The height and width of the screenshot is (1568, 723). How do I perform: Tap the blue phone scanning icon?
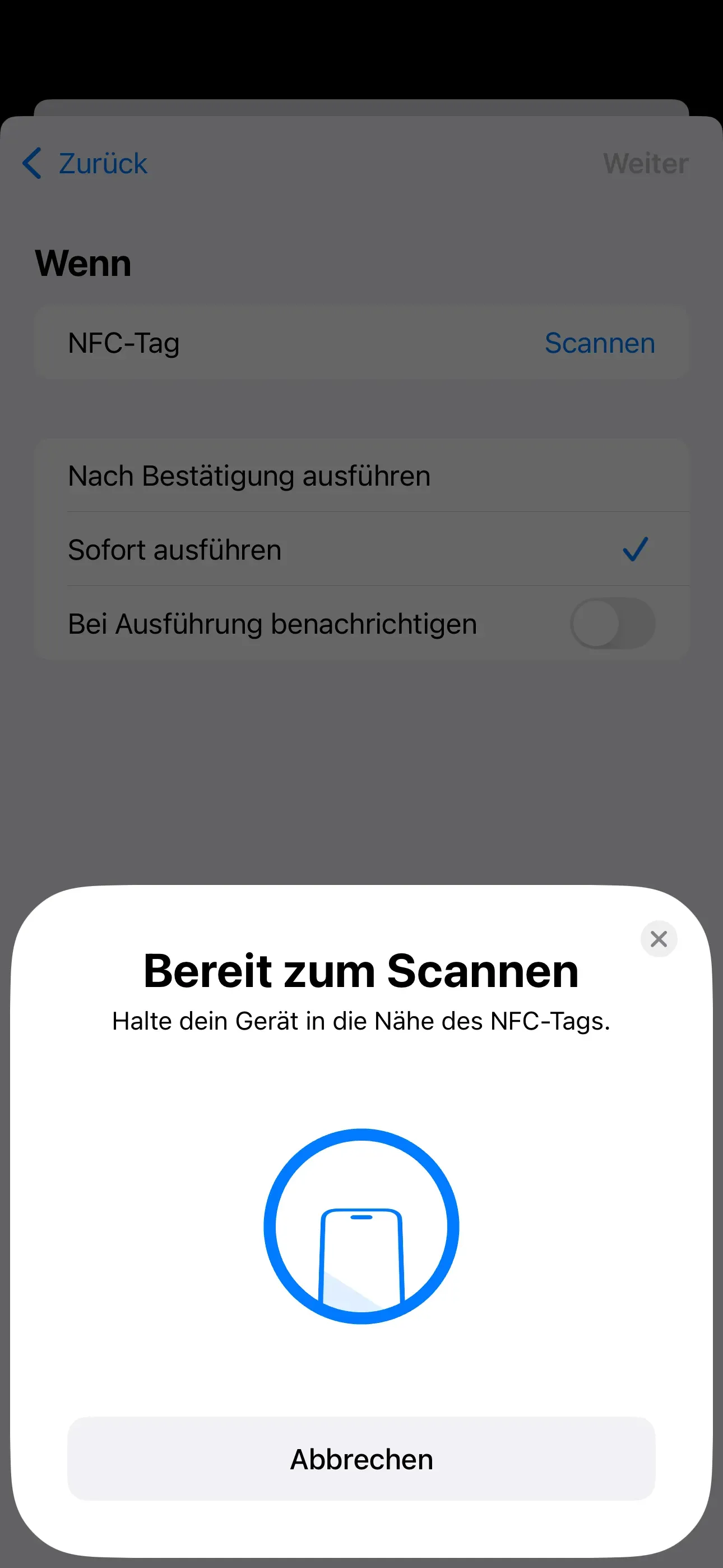(x=361, y=1225)
